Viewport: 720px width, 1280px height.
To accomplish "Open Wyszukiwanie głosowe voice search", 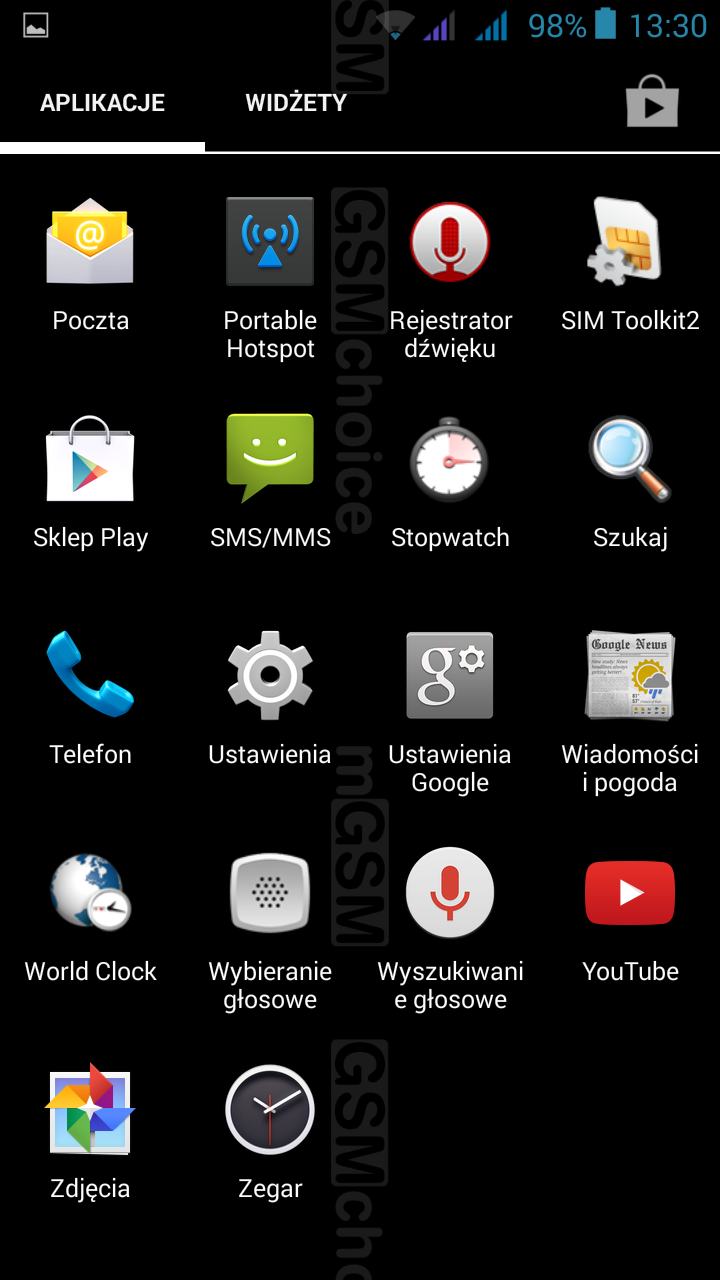I will pos(450,893).
